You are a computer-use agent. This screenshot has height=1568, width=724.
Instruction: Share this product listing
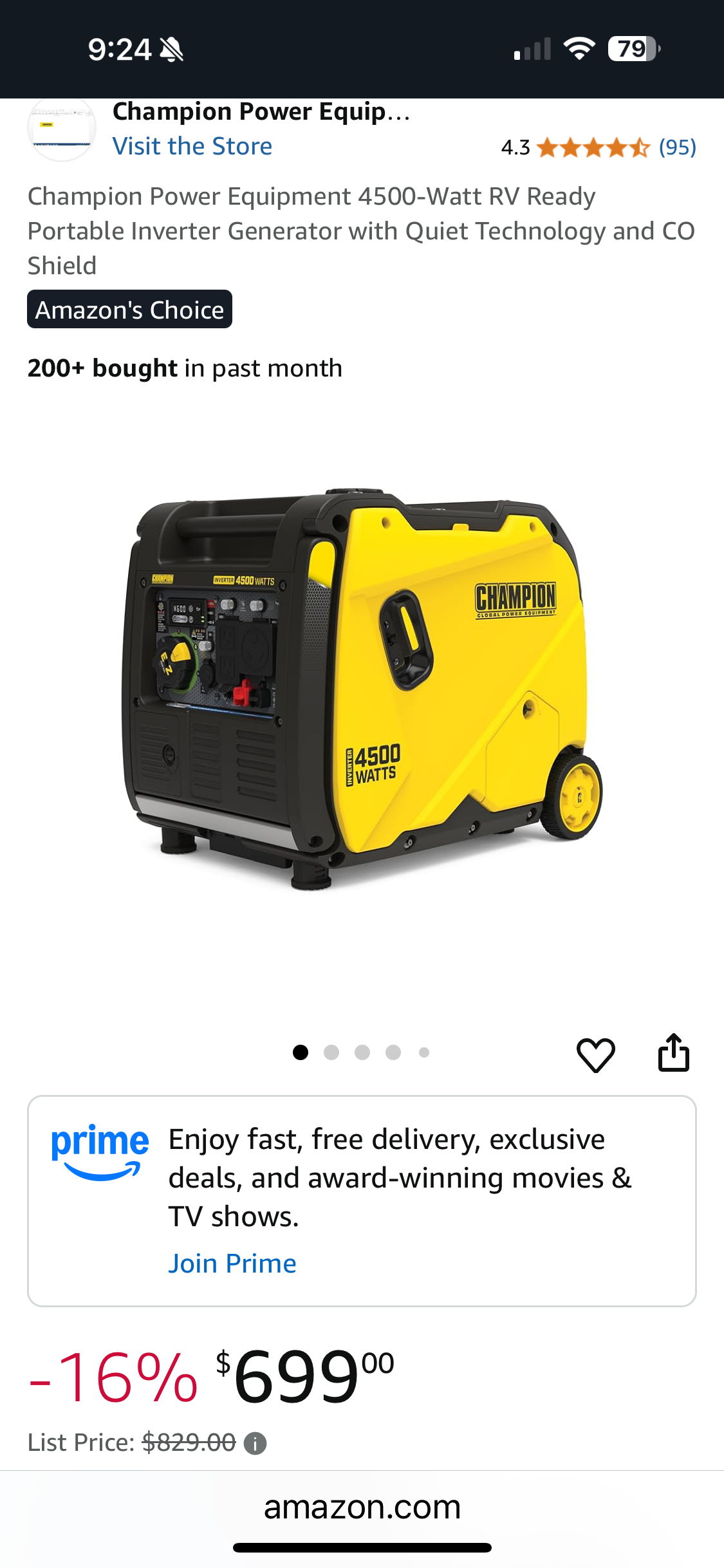coord(674,1052)
